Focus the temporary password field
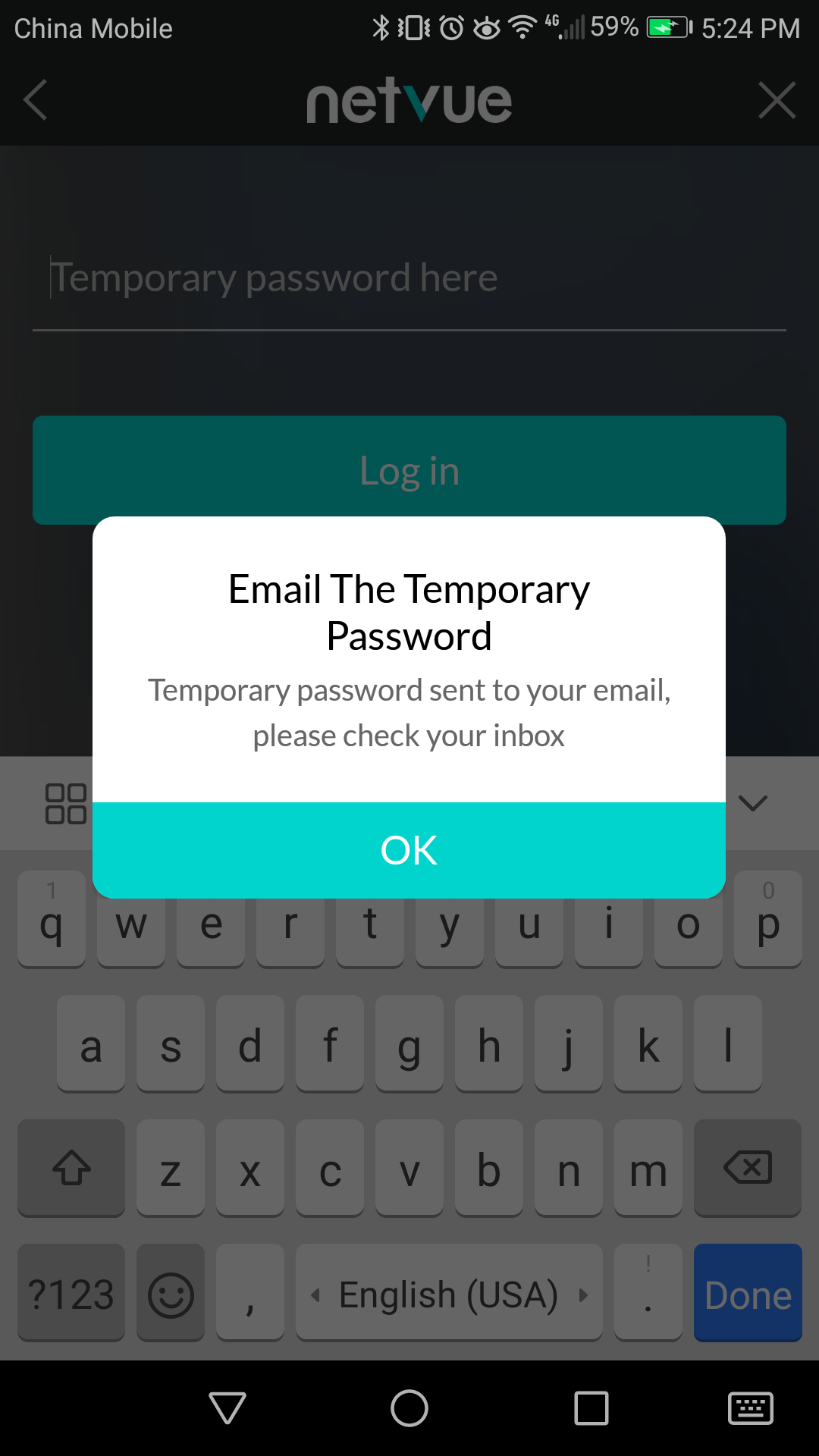This screenshot has width=819, height=1456. [x=409, y=278]
